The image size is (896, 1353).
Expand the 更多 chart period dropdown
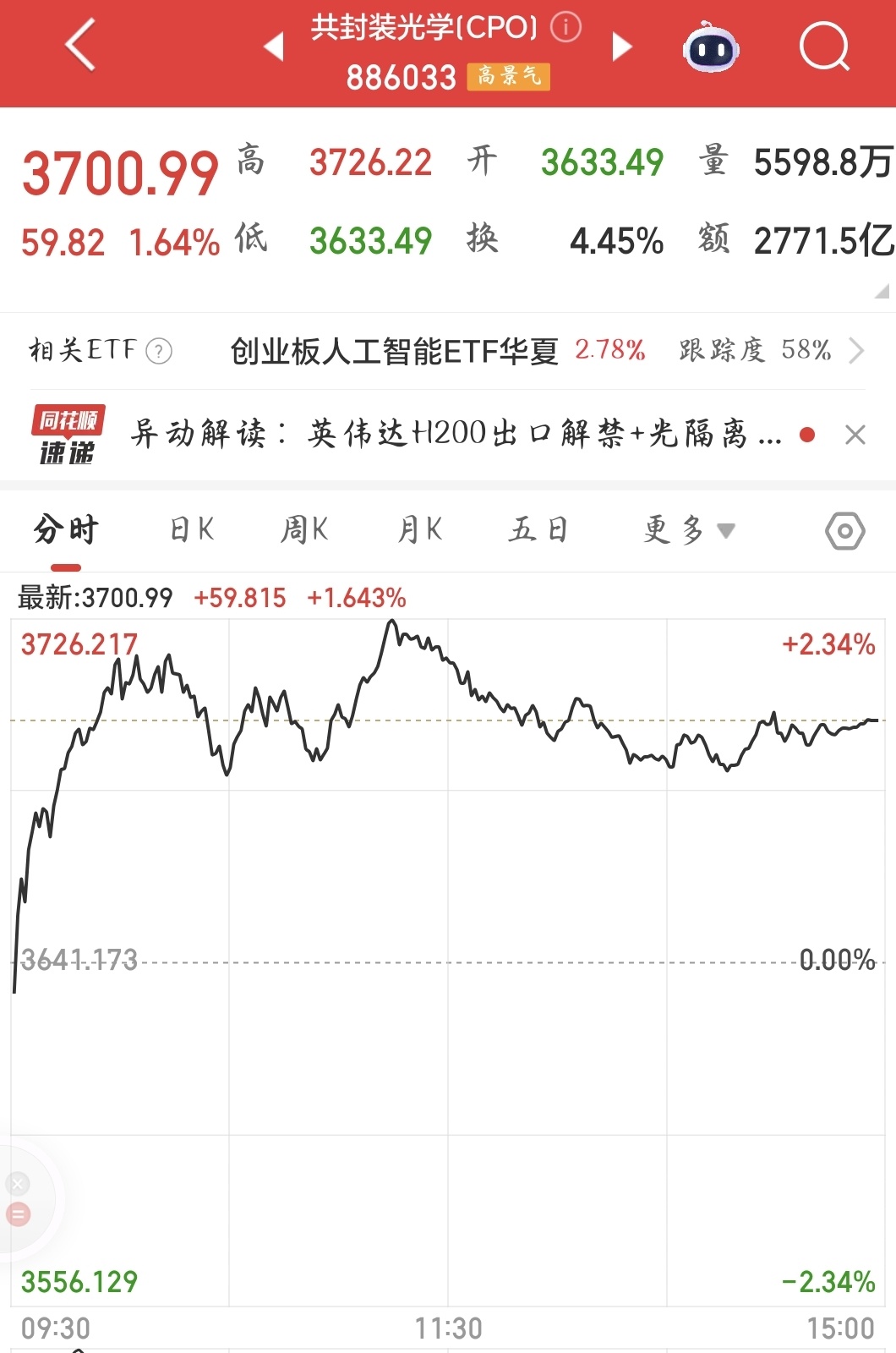coord(688,530)
